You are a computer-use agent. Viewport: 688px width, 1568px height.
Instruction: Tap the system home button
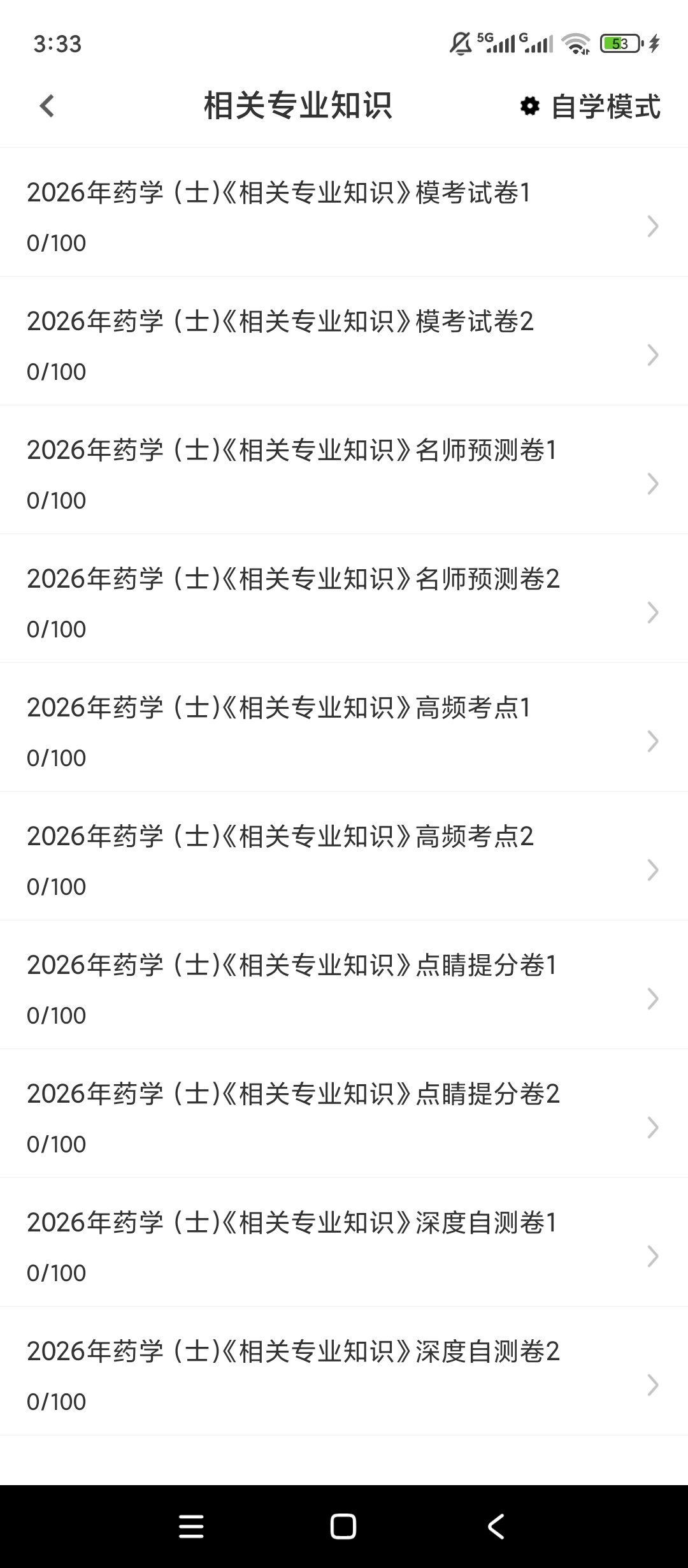(x=343, y=1527)
